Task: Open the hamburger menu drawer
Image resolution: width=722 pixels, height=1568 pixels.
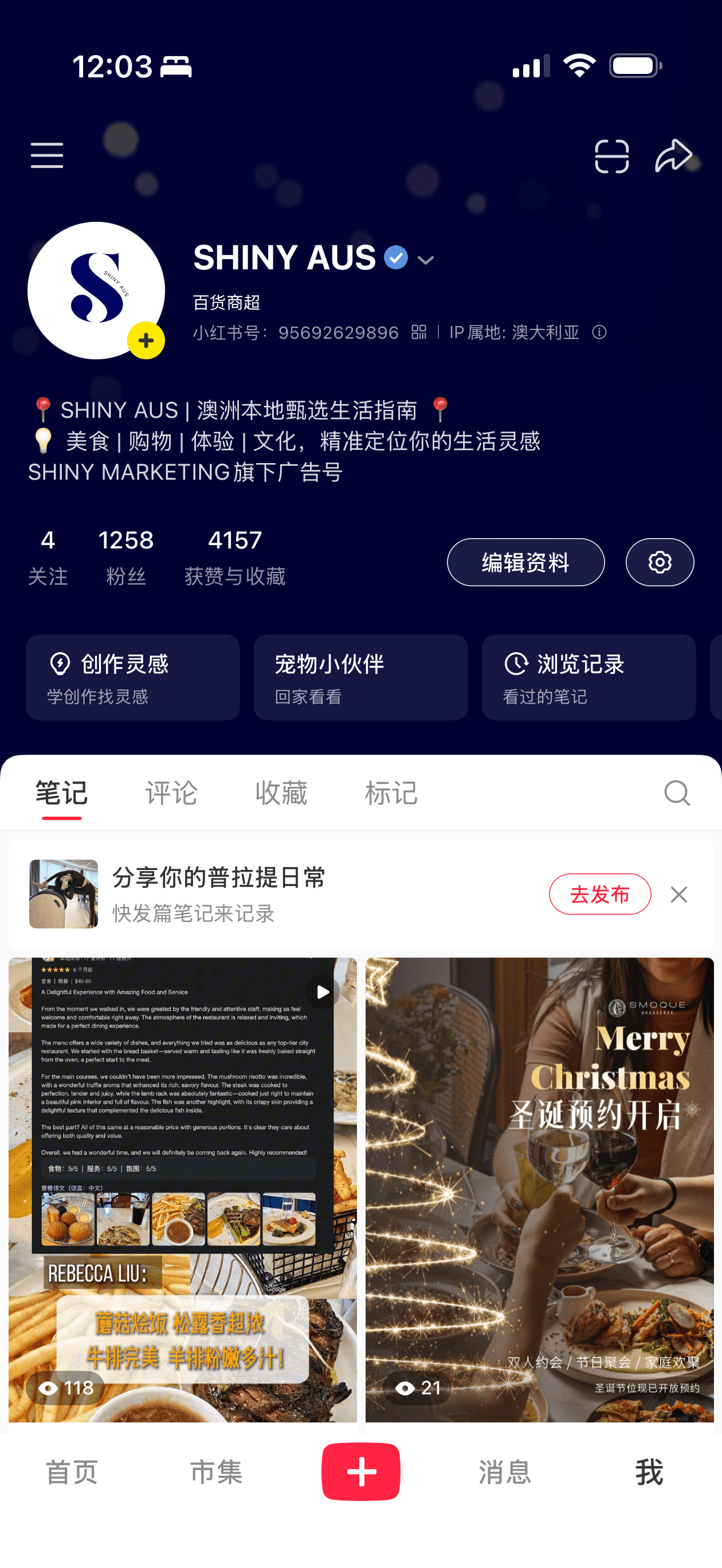Action: click(x=47, y=156)
